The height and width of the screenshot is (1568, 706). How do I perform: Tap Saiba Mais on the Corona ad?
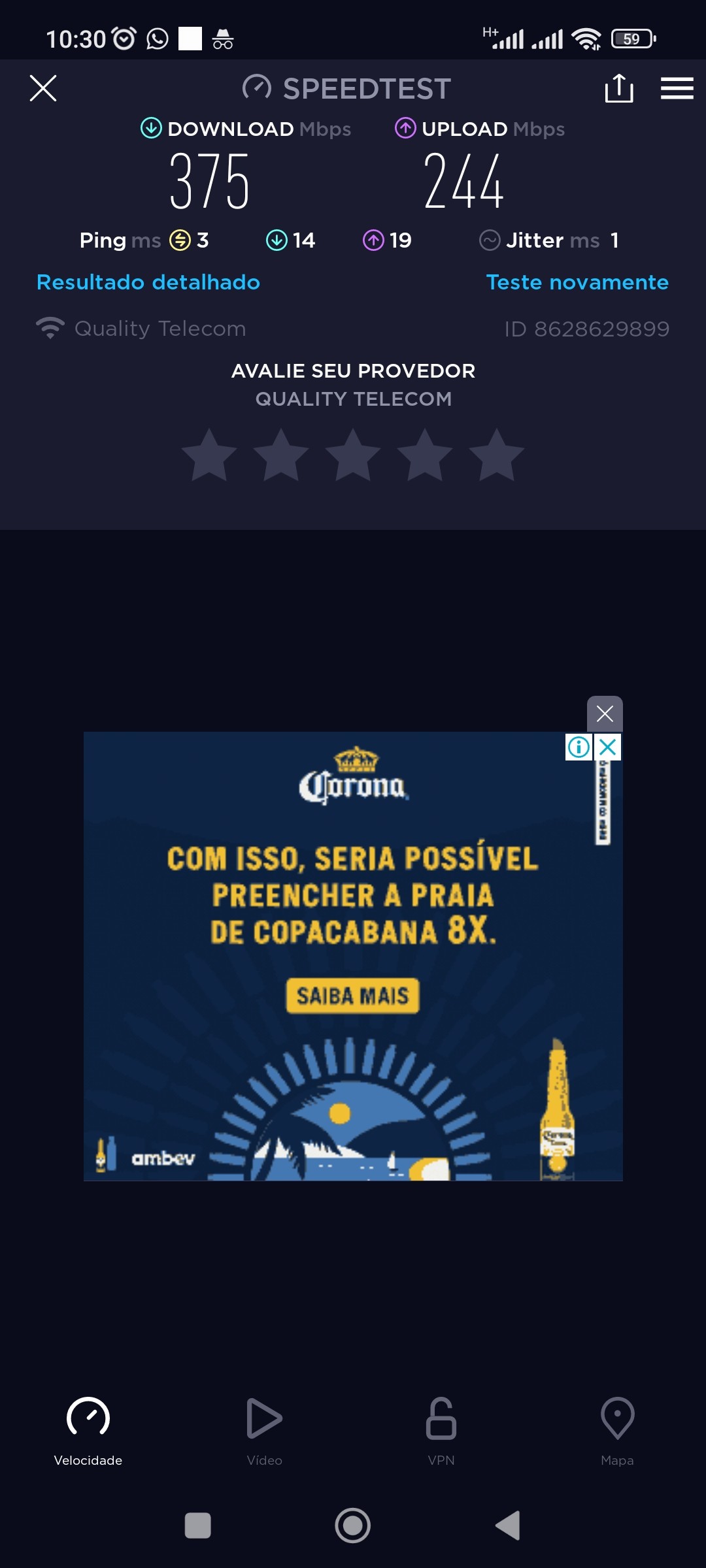[352, 996]
